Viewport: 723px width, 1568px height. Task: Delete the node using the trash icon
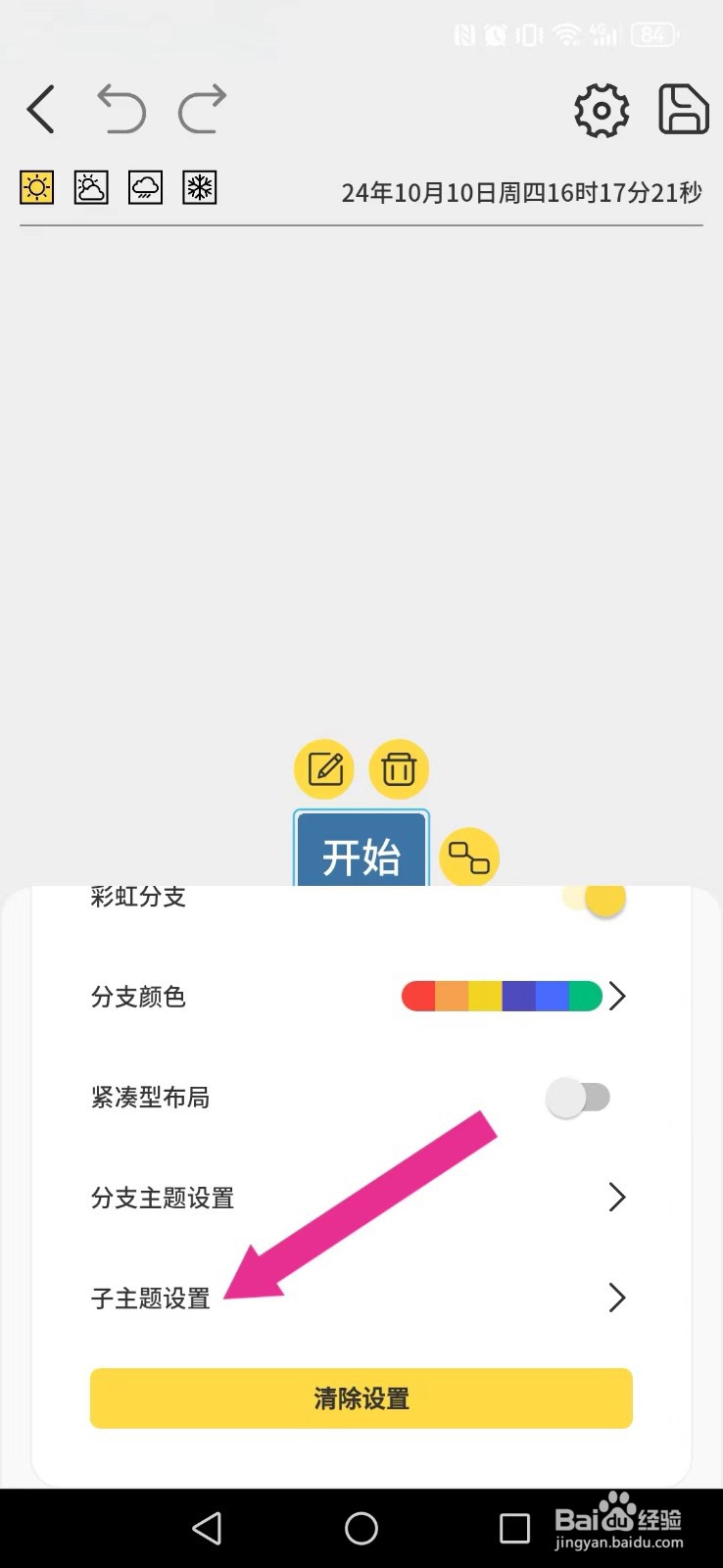pyautogui.click(x=398, y=769)
